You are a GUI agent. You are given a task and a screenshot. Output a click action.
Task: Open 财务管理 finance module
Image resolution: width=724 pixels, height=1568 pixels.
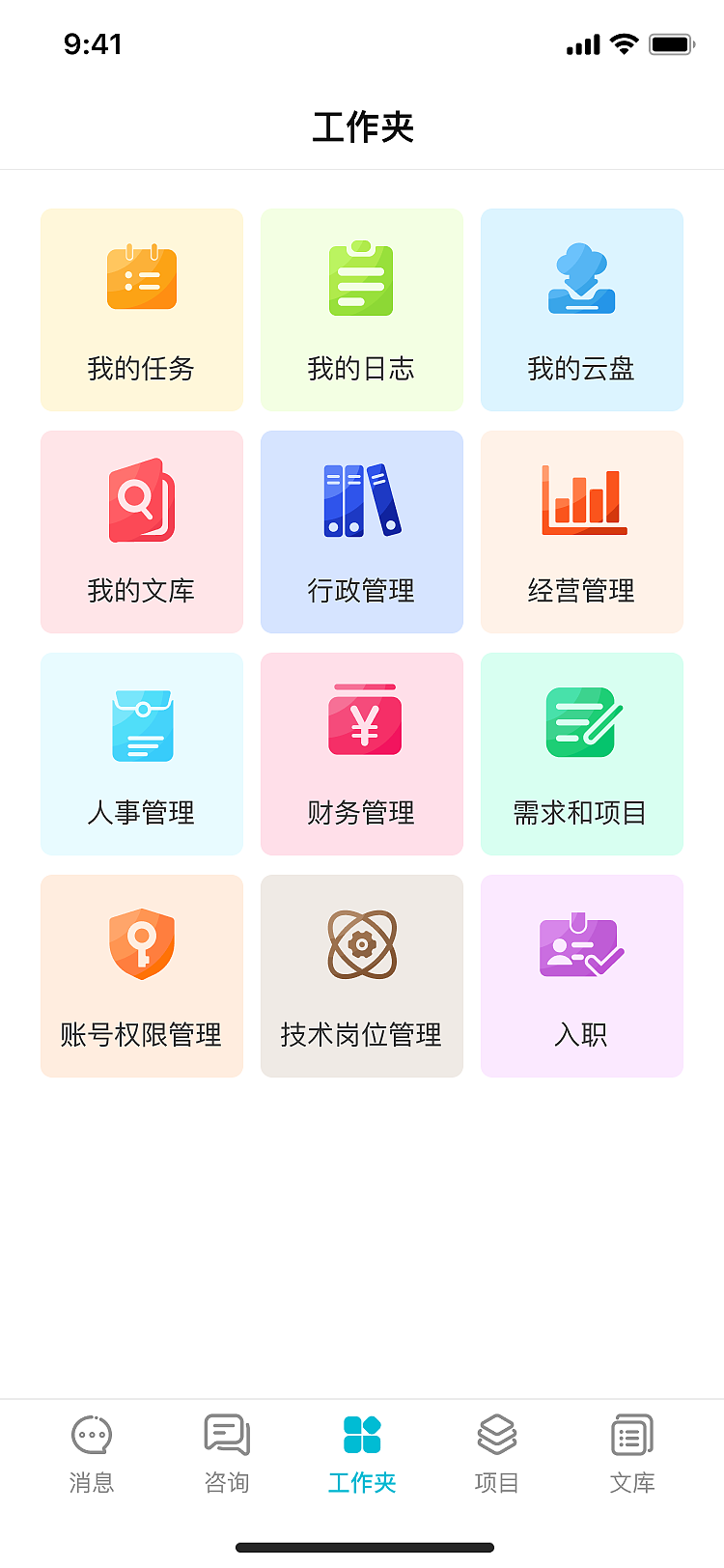coord(361,753)
